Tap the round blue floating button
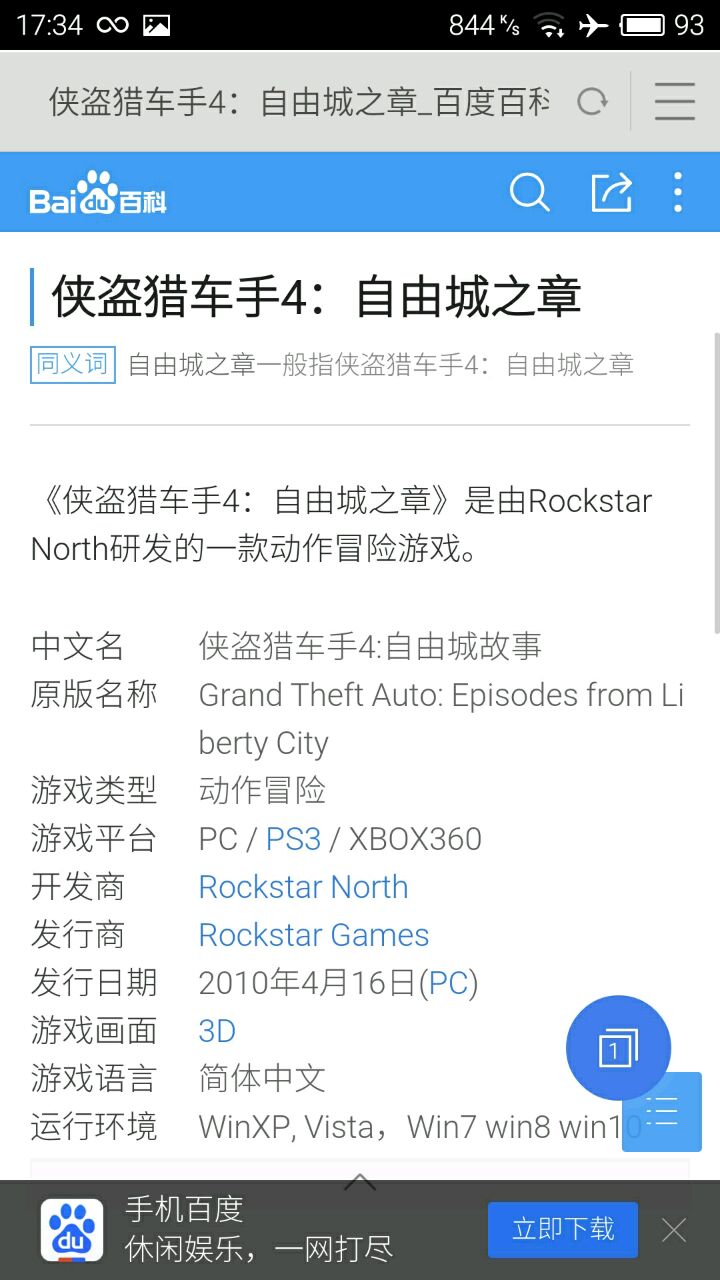 (x=617, y=1048)
